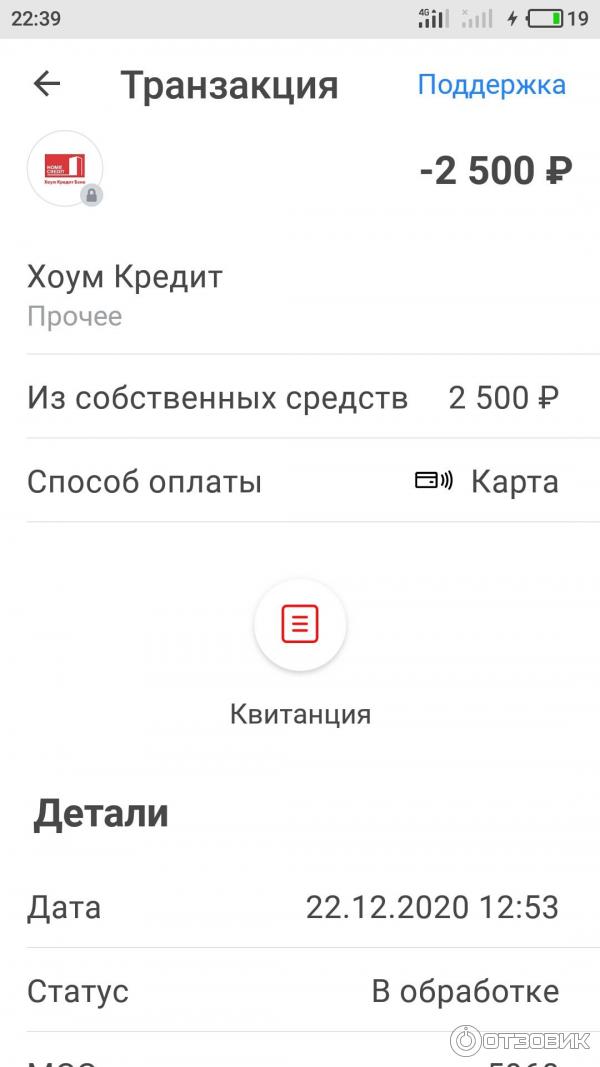Open the Квитанция receipt button
This screenshot has width=600, height=1067.
[x=300, y=625]
